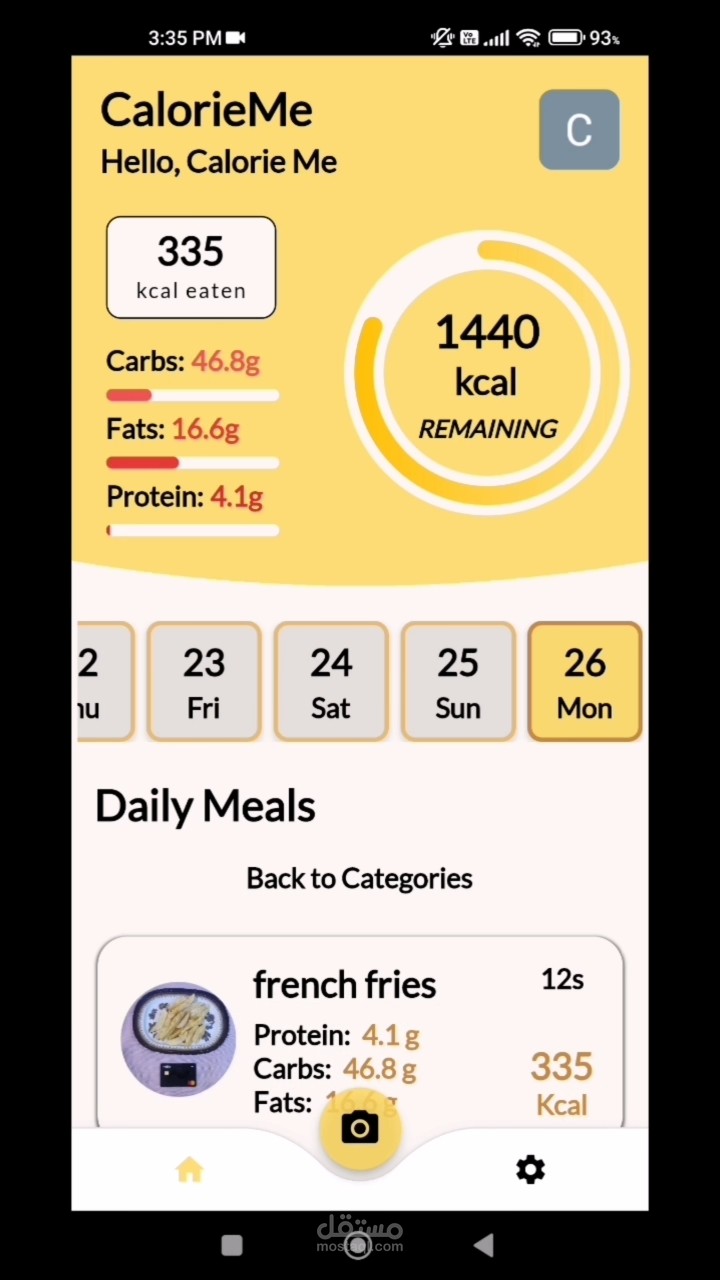Select the Sat 24 date card
720x1280 pixels.
[330, 681]
